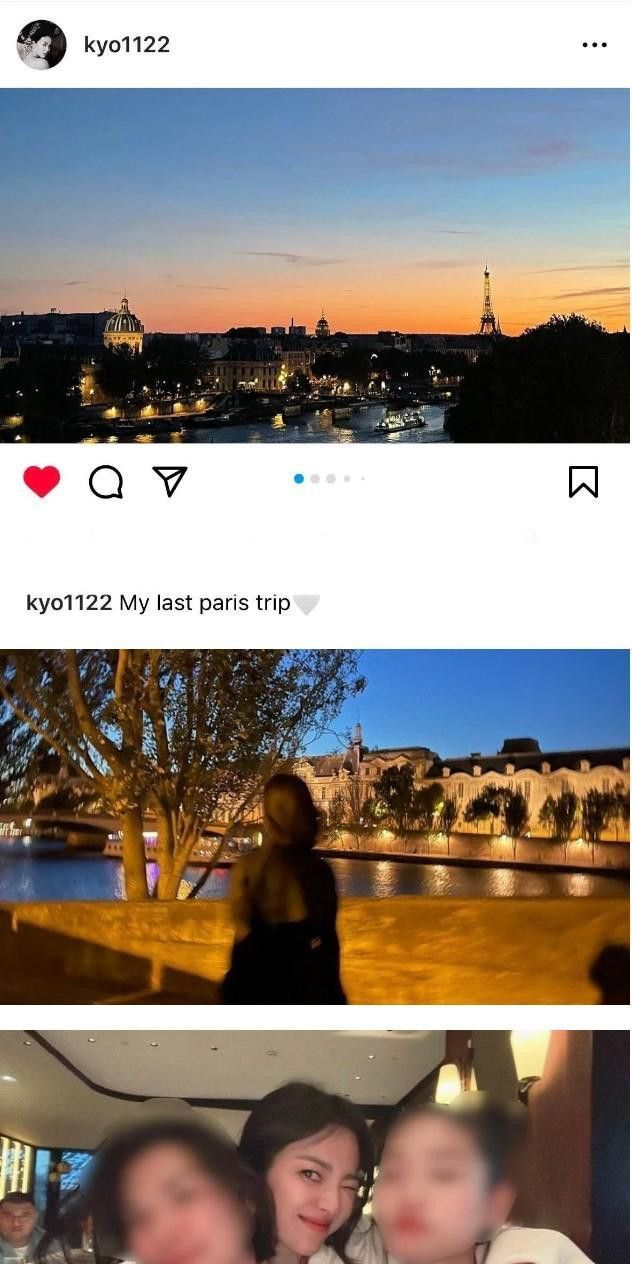Open comments on the Paris post
The image size is (632, 1264).
(x=106, y=482)
